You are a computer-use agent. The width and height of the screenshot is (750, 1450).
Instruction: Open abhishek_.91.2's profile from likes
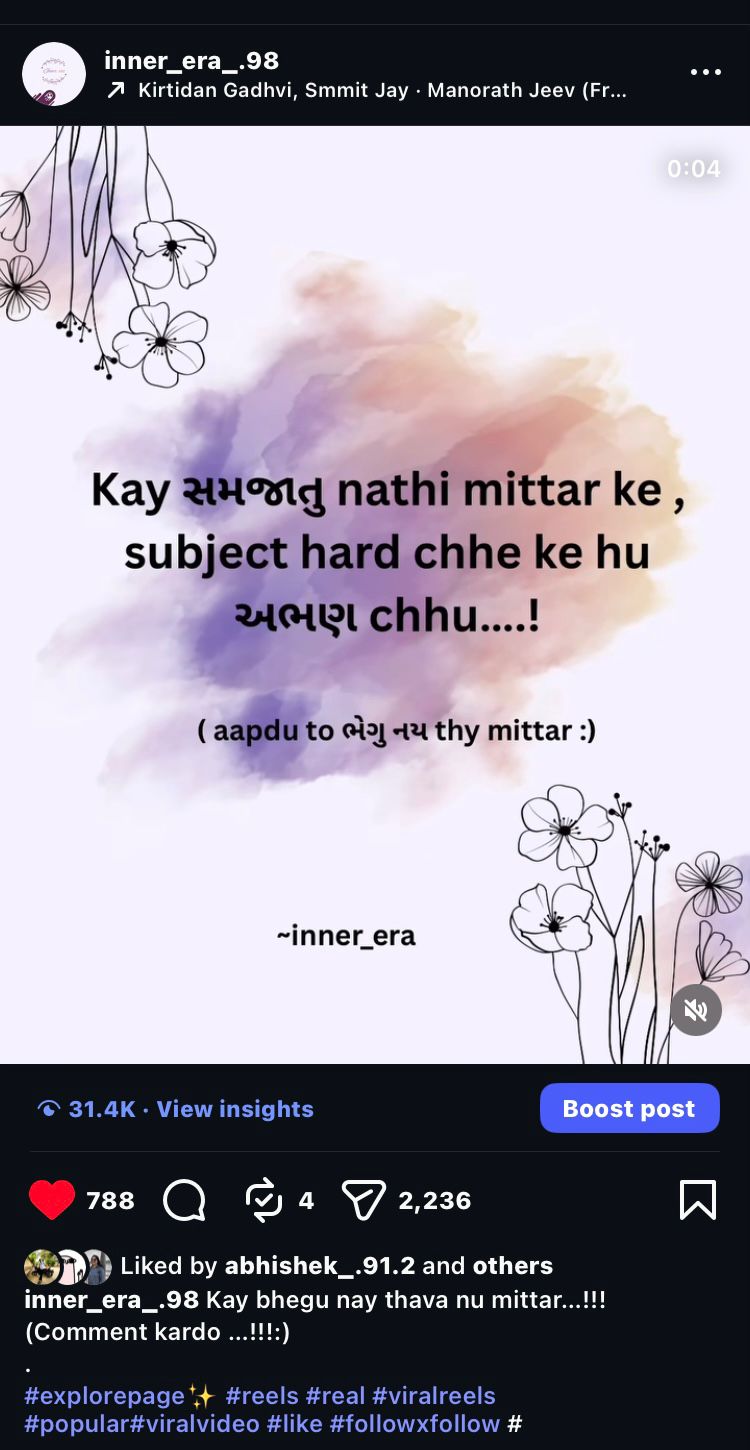[x=319, y=1266]
